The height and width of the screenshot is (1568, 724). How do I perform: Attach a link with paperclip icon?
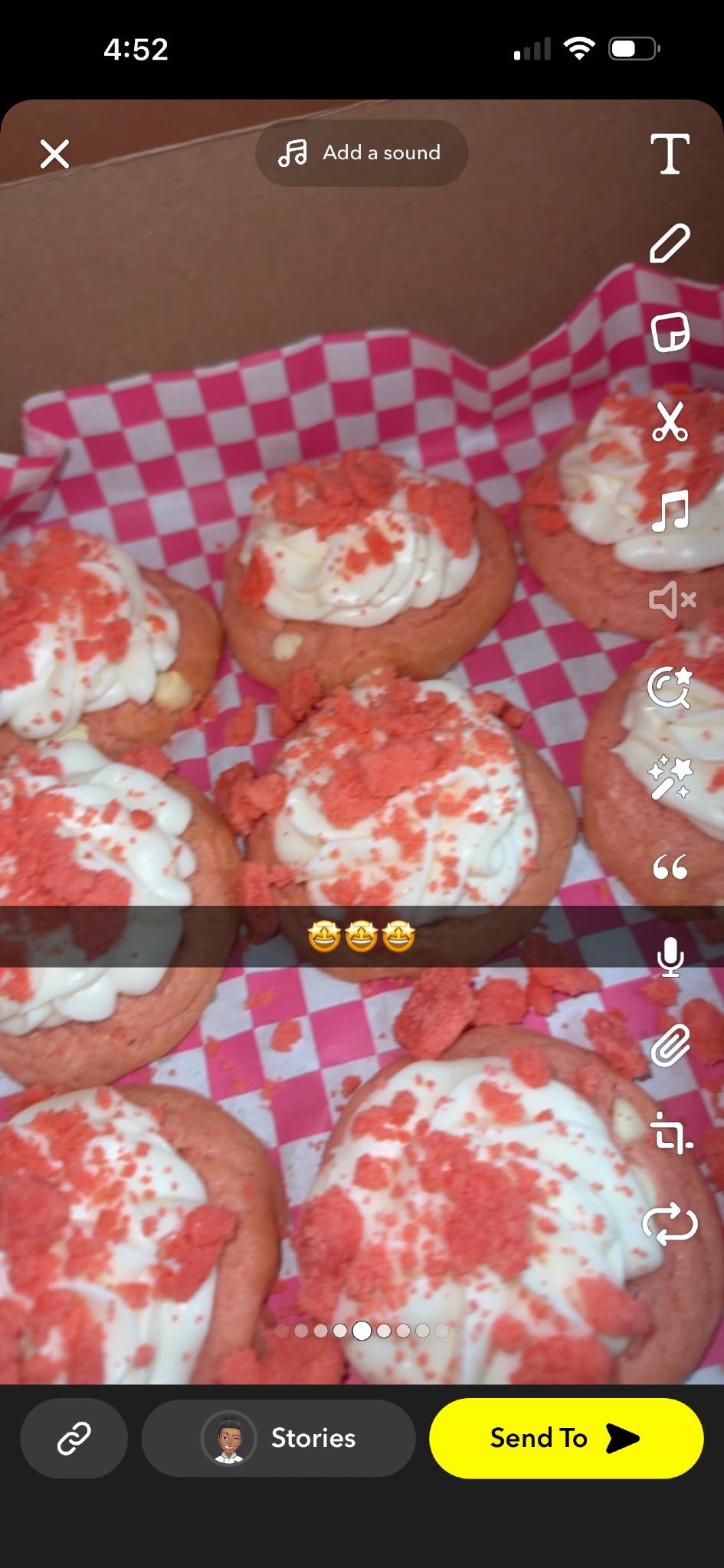click(670, 1045)
